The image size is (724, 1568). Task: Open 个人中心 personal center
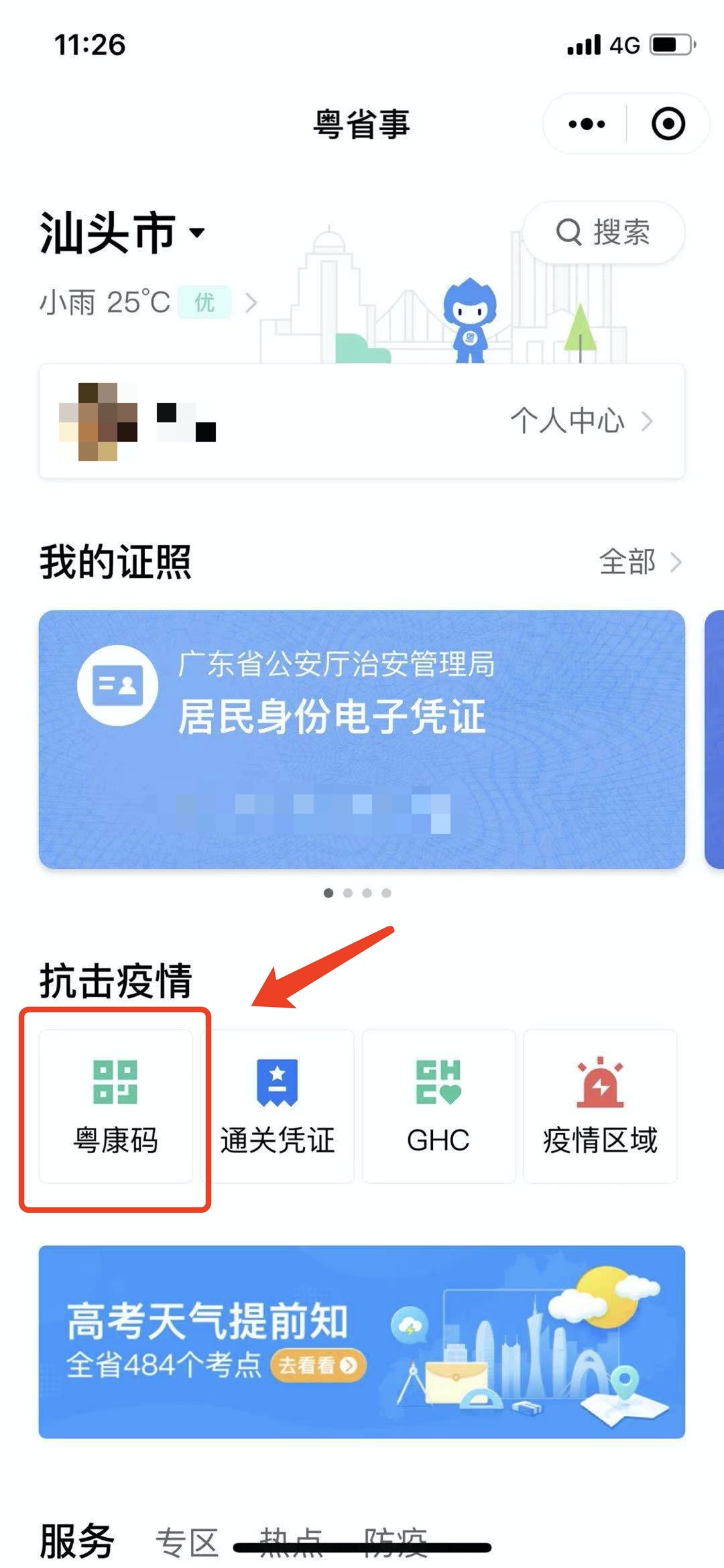tap(580, 421)
